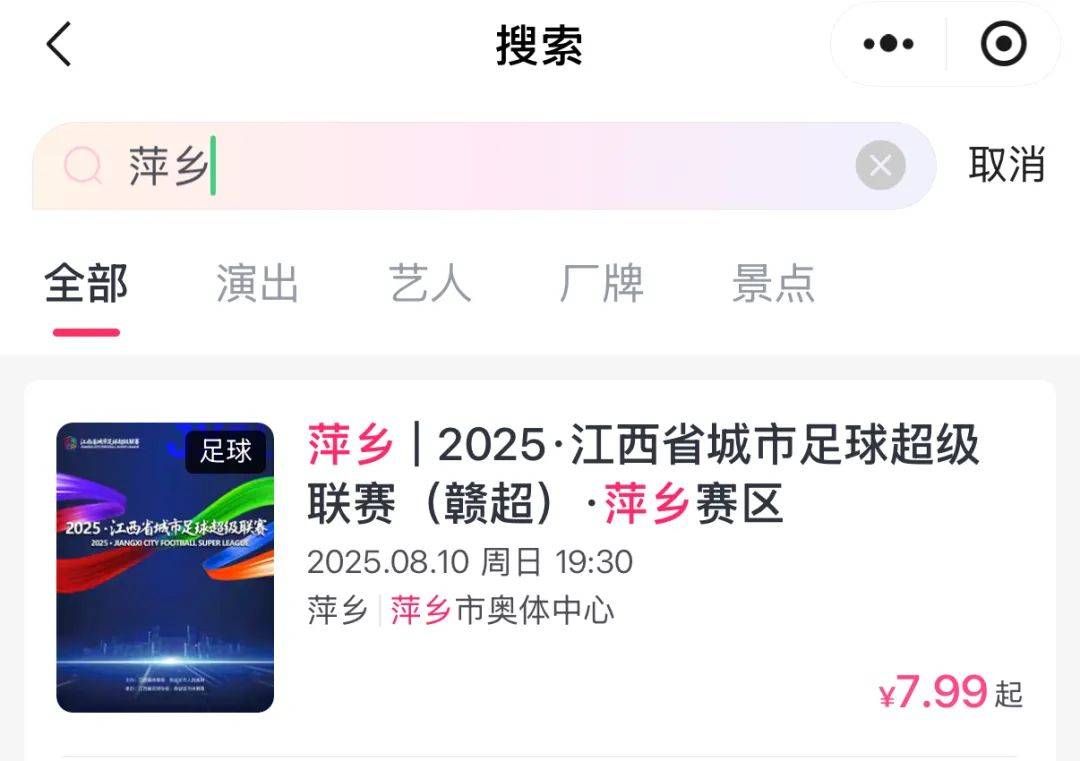Switch to the 厂牌 tab
This screenshot has width=1080, height=761.
point(601,284)
